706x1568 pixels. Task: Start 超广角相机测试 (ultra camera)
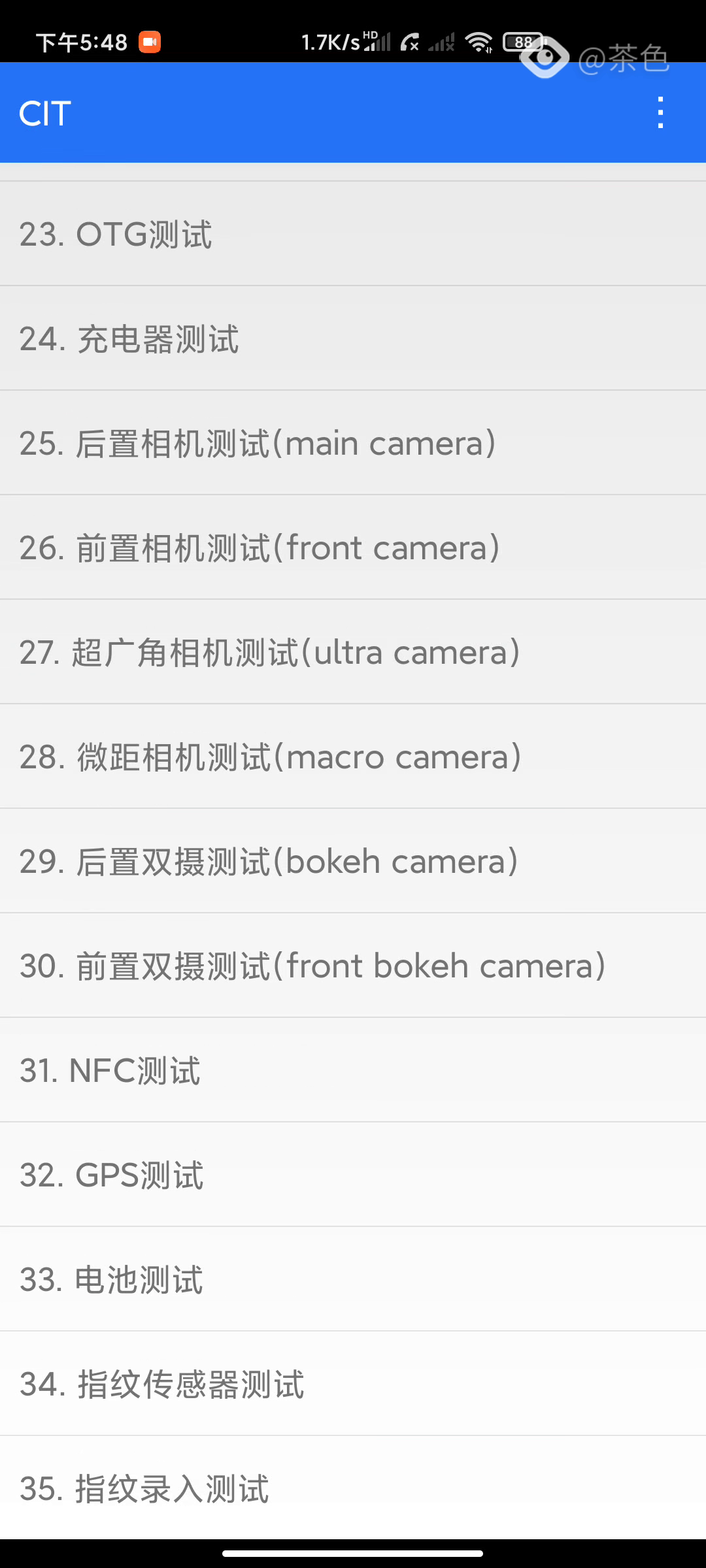coord(270,652)
